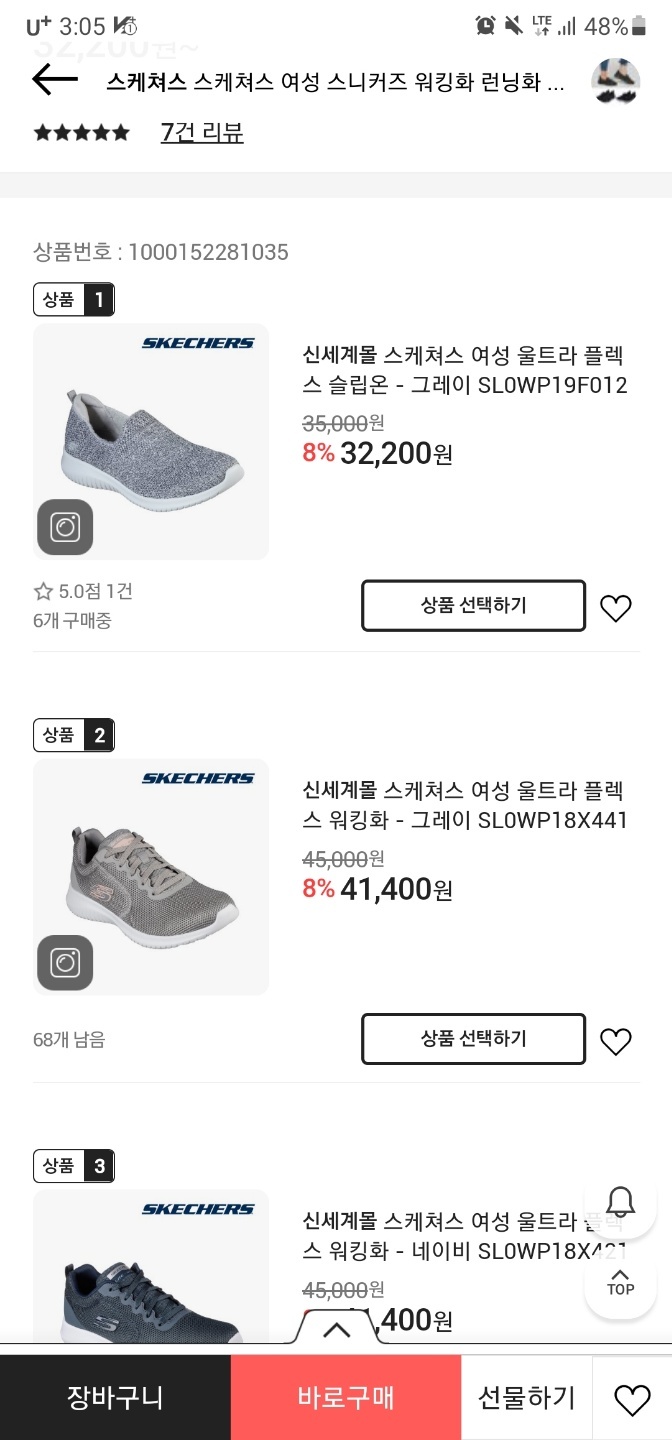Screen dimensions: 672x1440
Task: View the navy SL0WP18X421 walking shoe
Action: coord(464,1237)
